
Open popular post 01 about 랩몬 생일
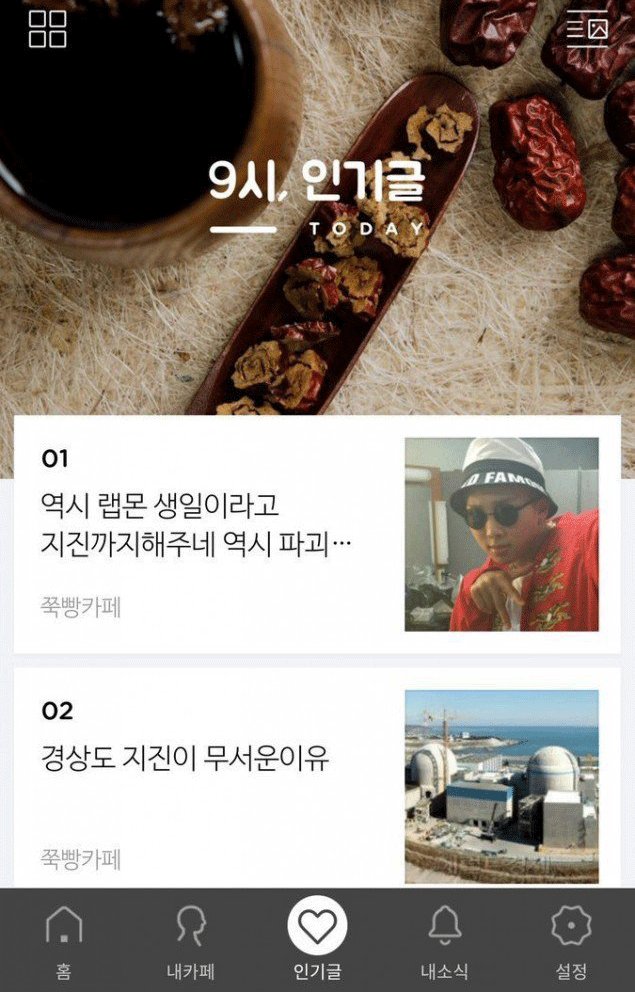(317, 534)
